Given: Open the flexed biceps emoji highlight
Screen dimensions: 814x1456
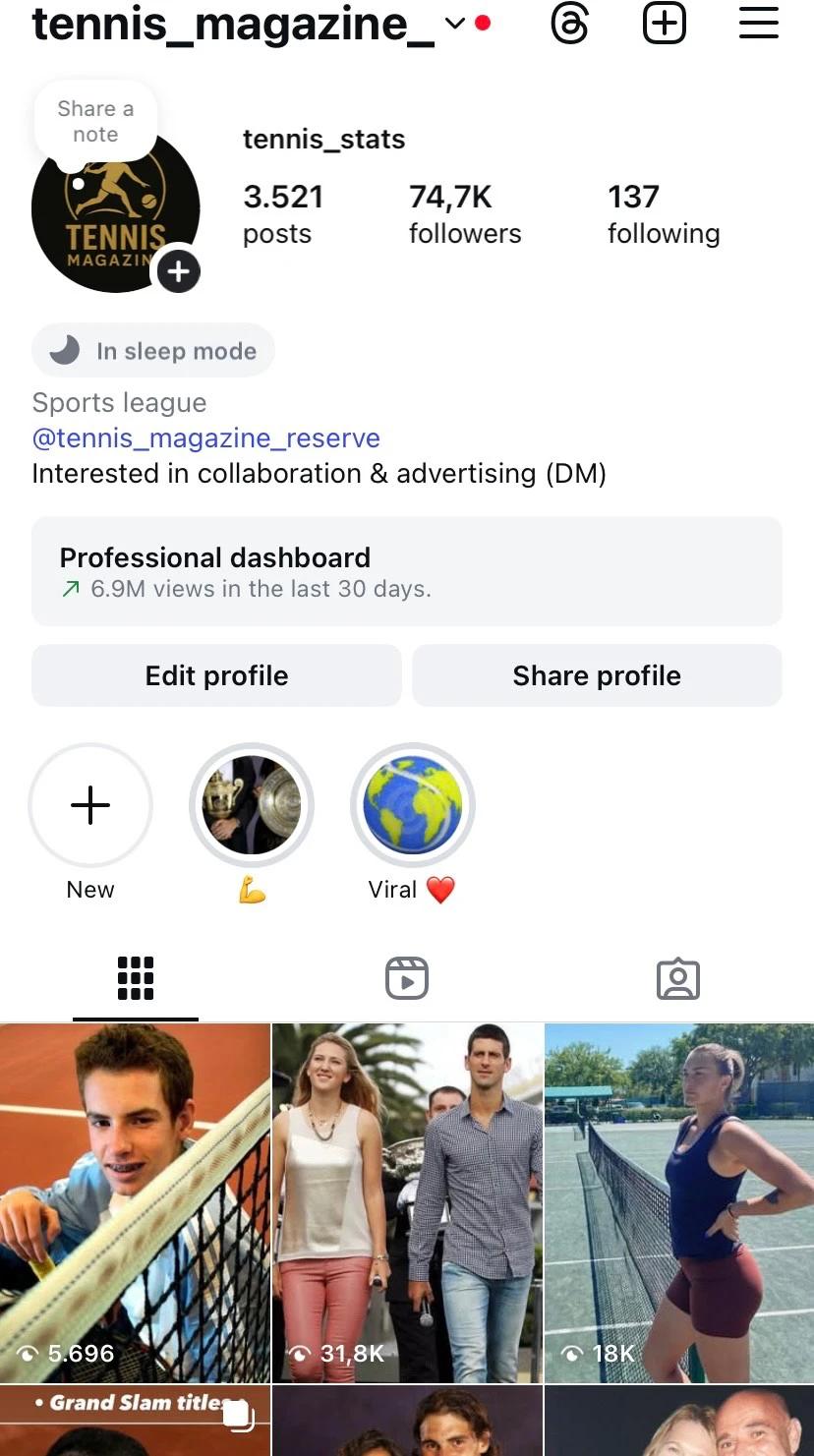Looking at the screenshot, I should (252, 805).
